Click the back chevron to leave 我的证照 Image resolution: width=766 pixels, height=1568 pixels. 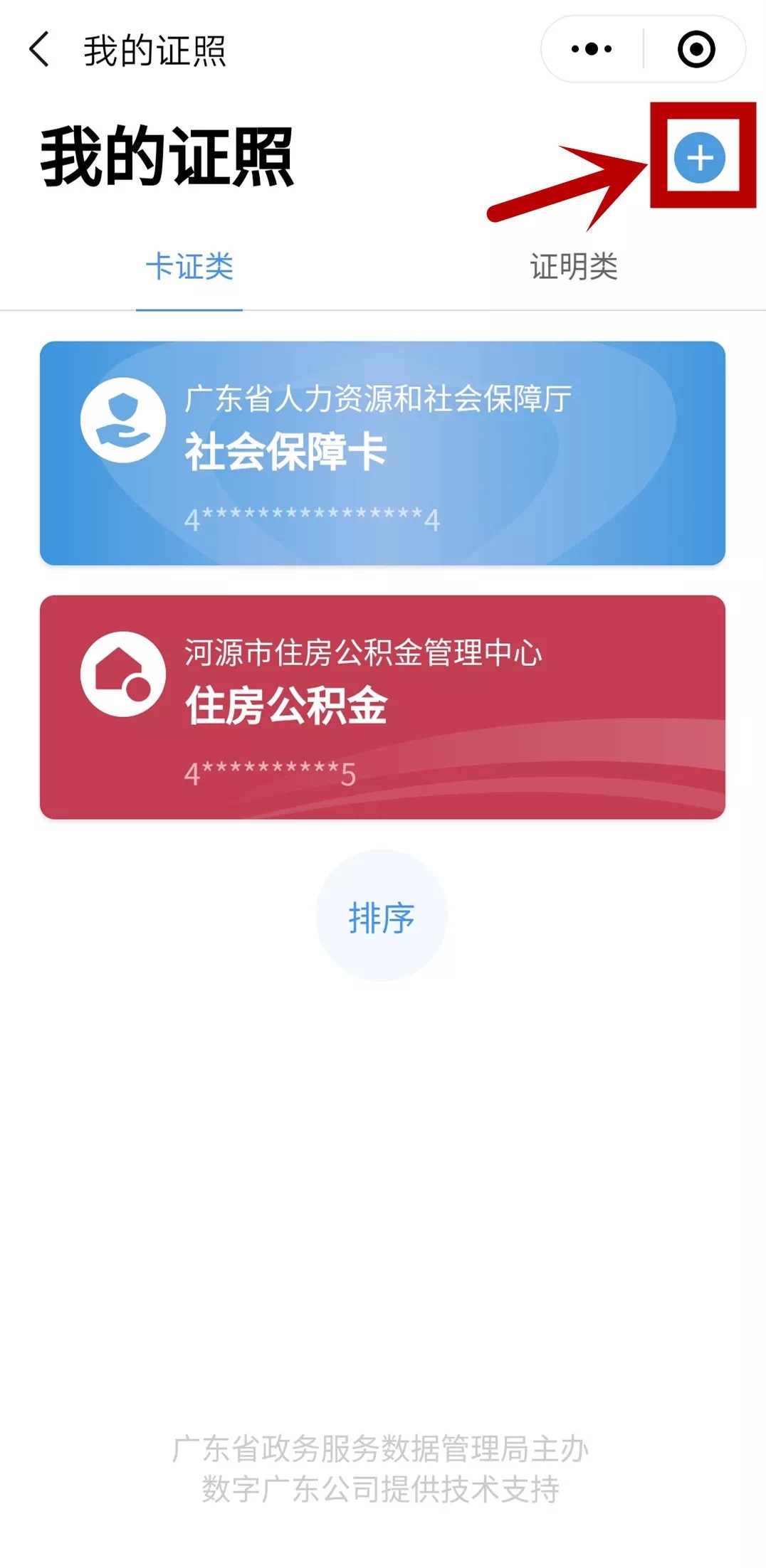(x=38, y=48)
